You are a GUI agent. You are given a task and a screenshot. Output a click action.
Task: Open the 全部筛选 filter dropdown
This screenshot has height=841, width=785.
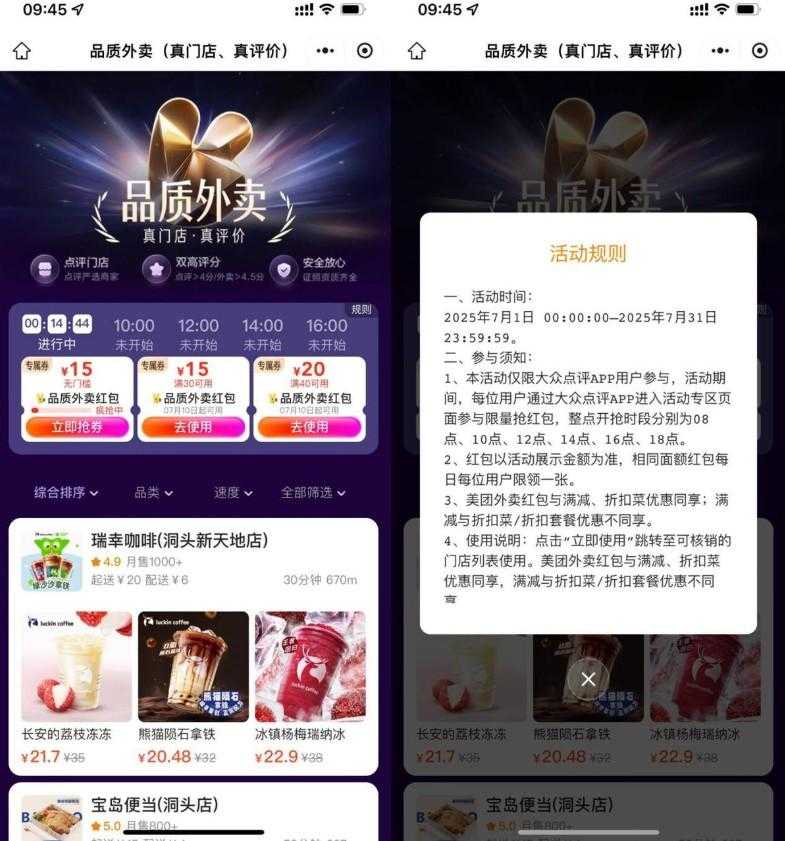313,492
